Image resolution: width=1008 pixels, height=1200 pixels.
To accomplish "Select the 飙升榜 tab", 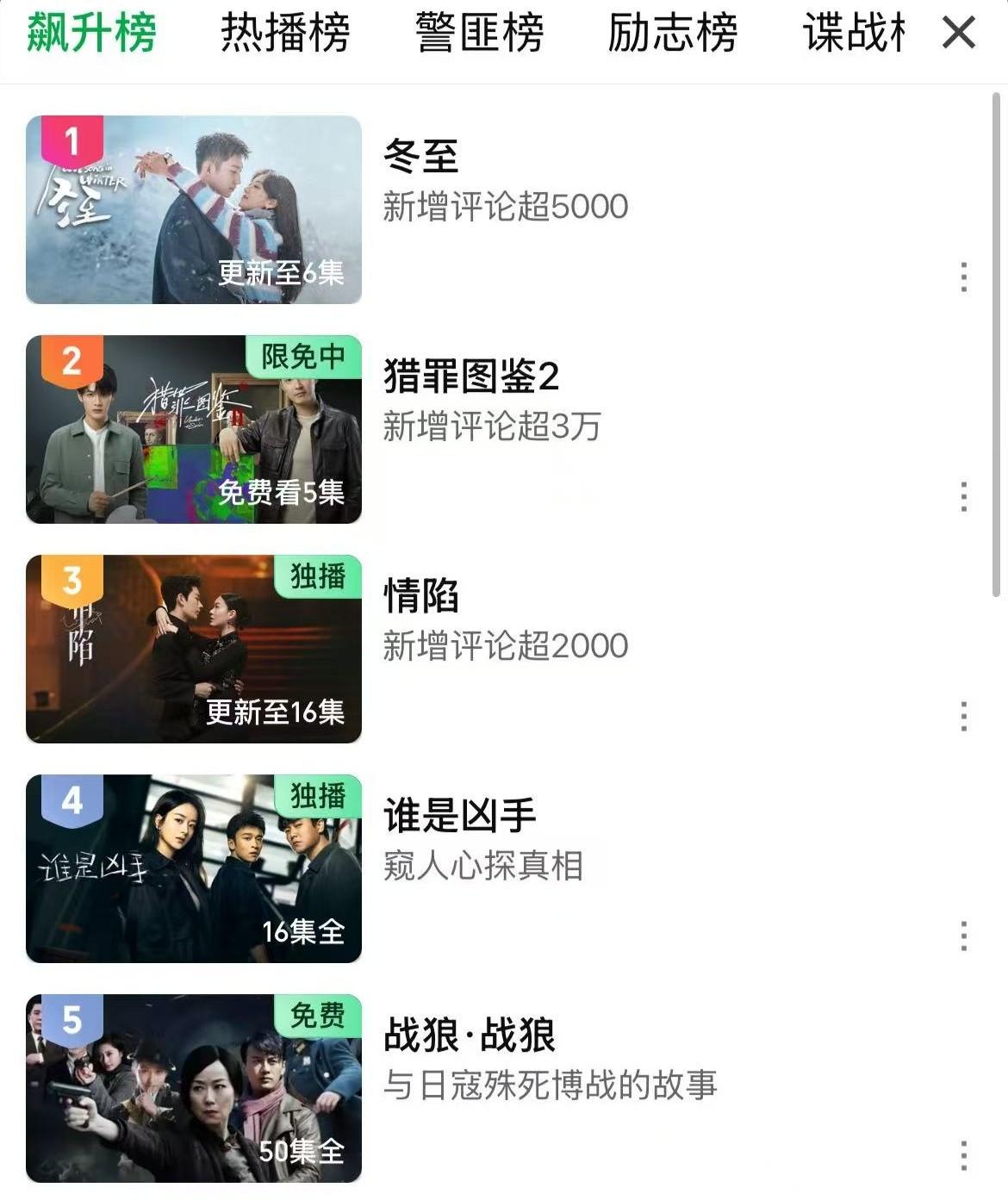I will pyautogui.click(x=91, y=34).
